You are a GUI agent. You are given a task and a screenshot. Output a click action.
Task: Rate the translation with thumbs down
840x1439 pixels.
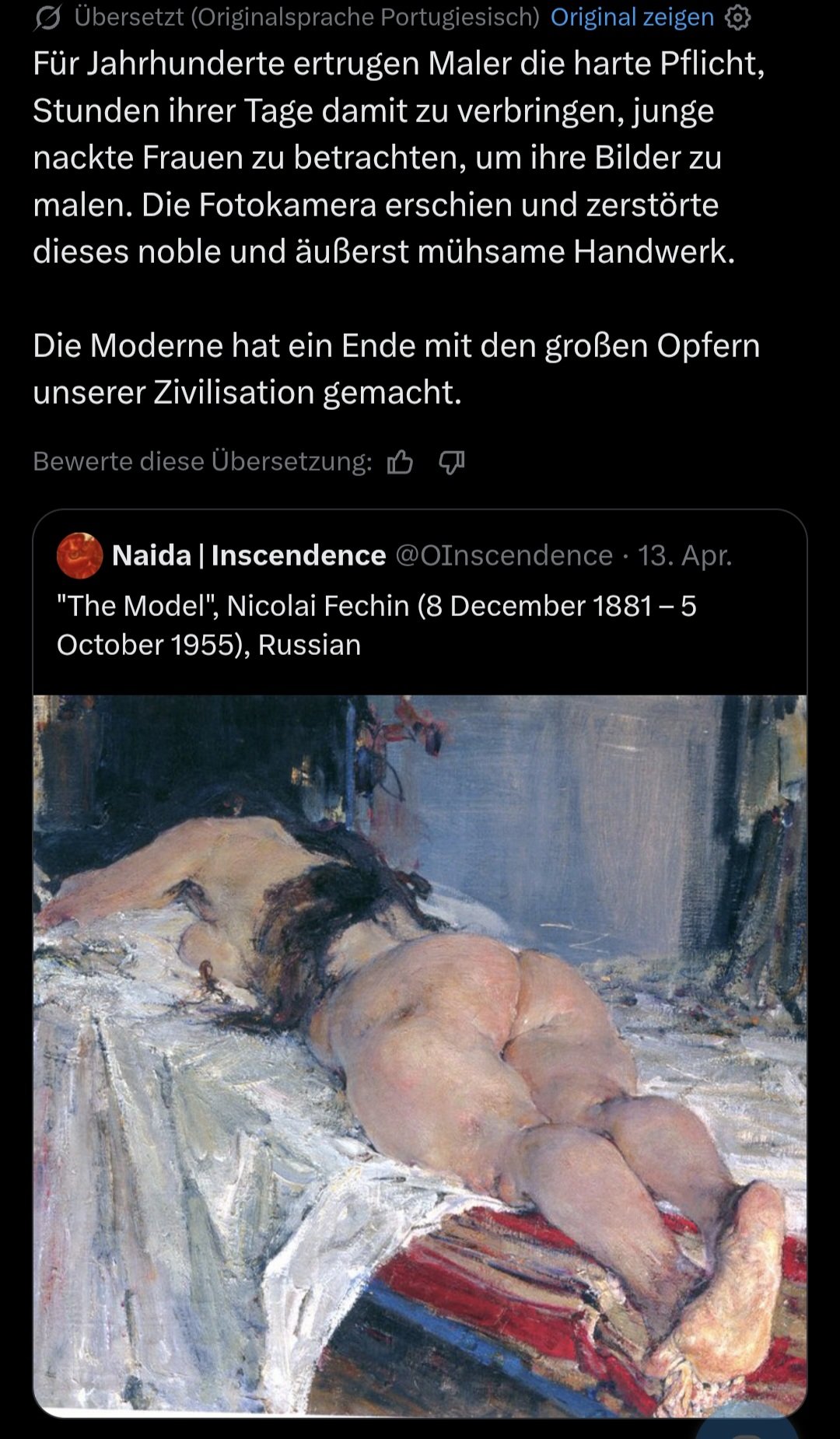[x=452, y=462]
